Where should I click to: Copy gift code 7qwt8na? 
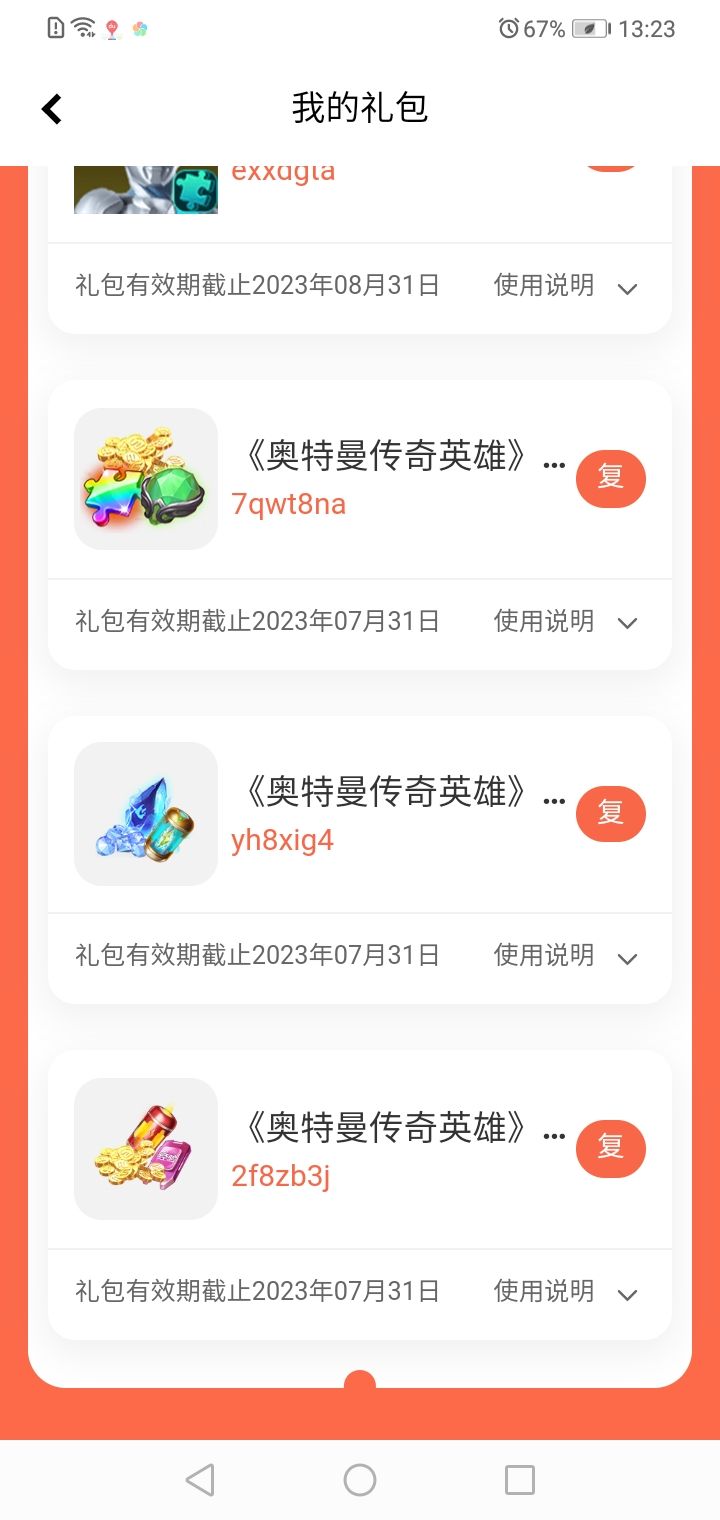point(610,478)
